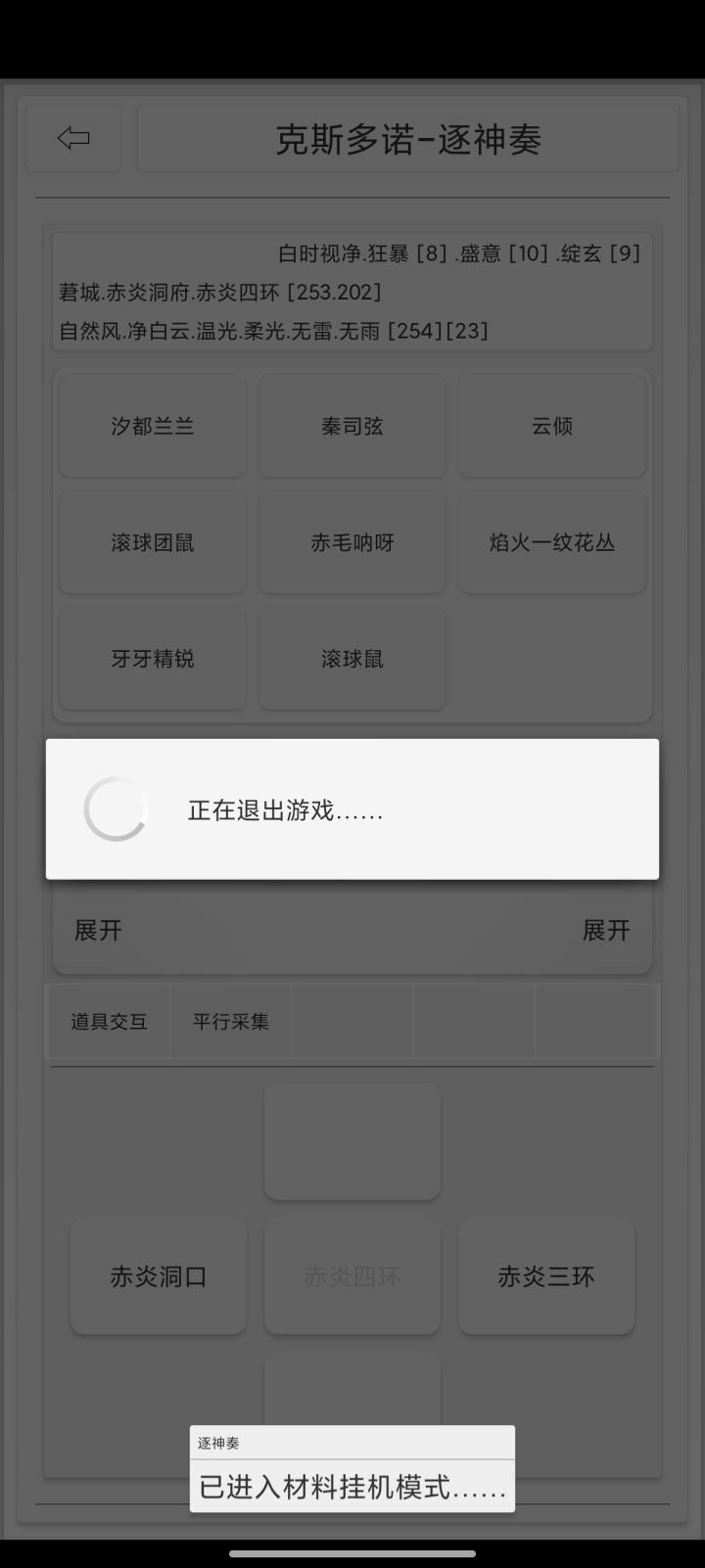Expand the left 展开 panel

(96, 931)
